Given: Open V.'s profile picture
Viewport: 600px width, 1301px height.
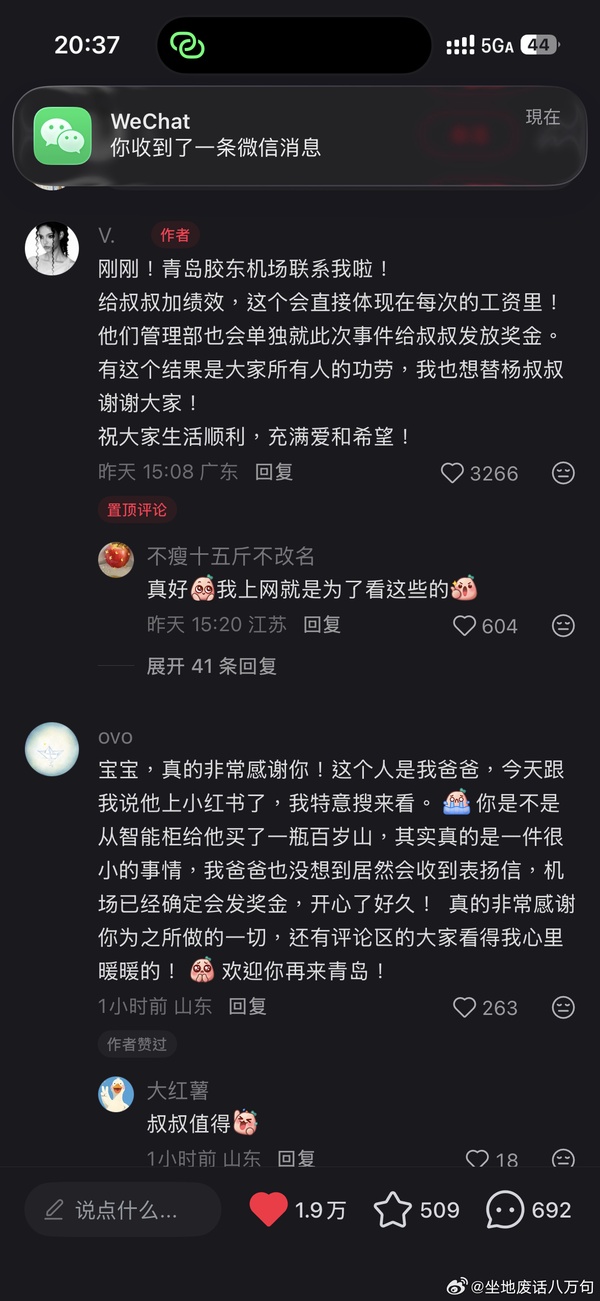Looking at the screenshot, I should [x=52, y=248].
